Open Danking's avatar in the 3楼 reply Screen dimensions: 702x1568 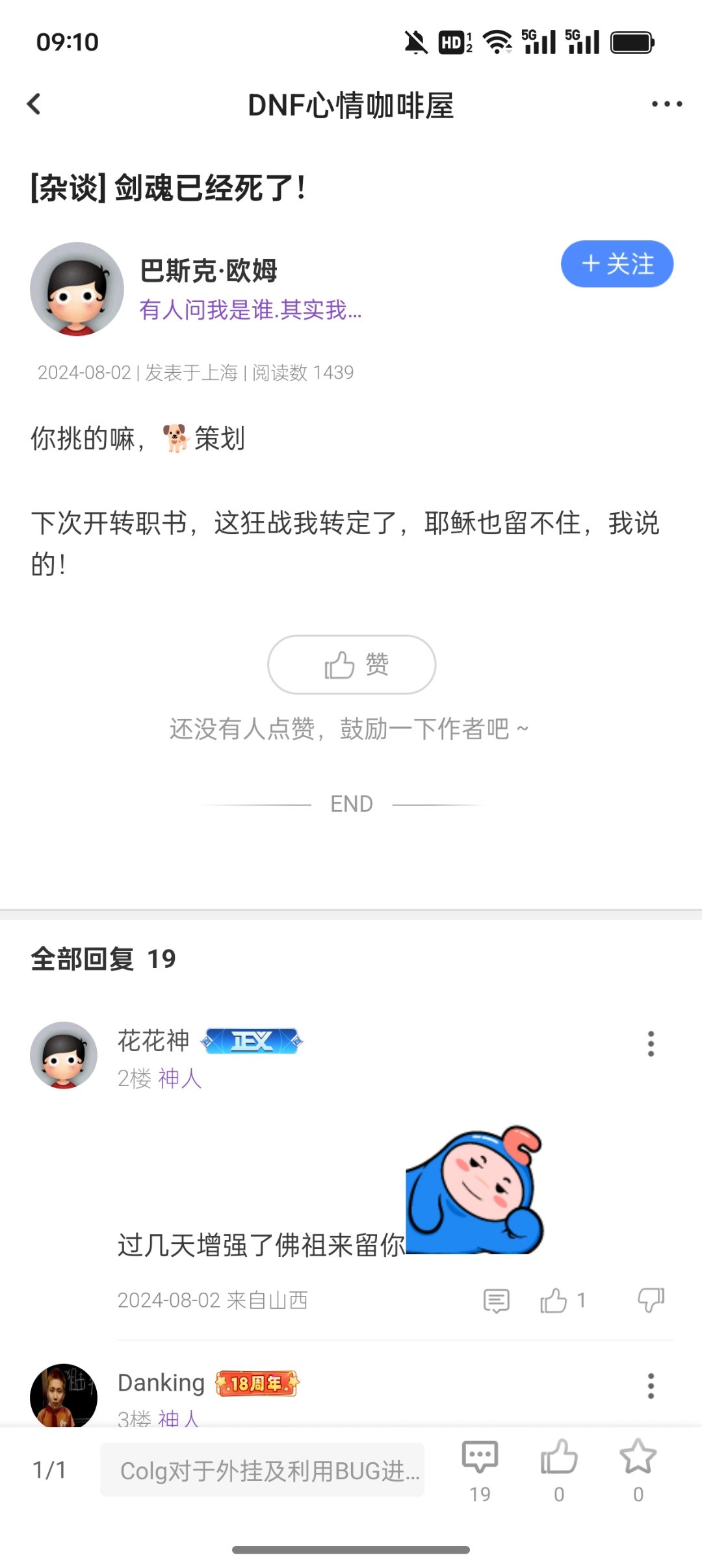64,1397
